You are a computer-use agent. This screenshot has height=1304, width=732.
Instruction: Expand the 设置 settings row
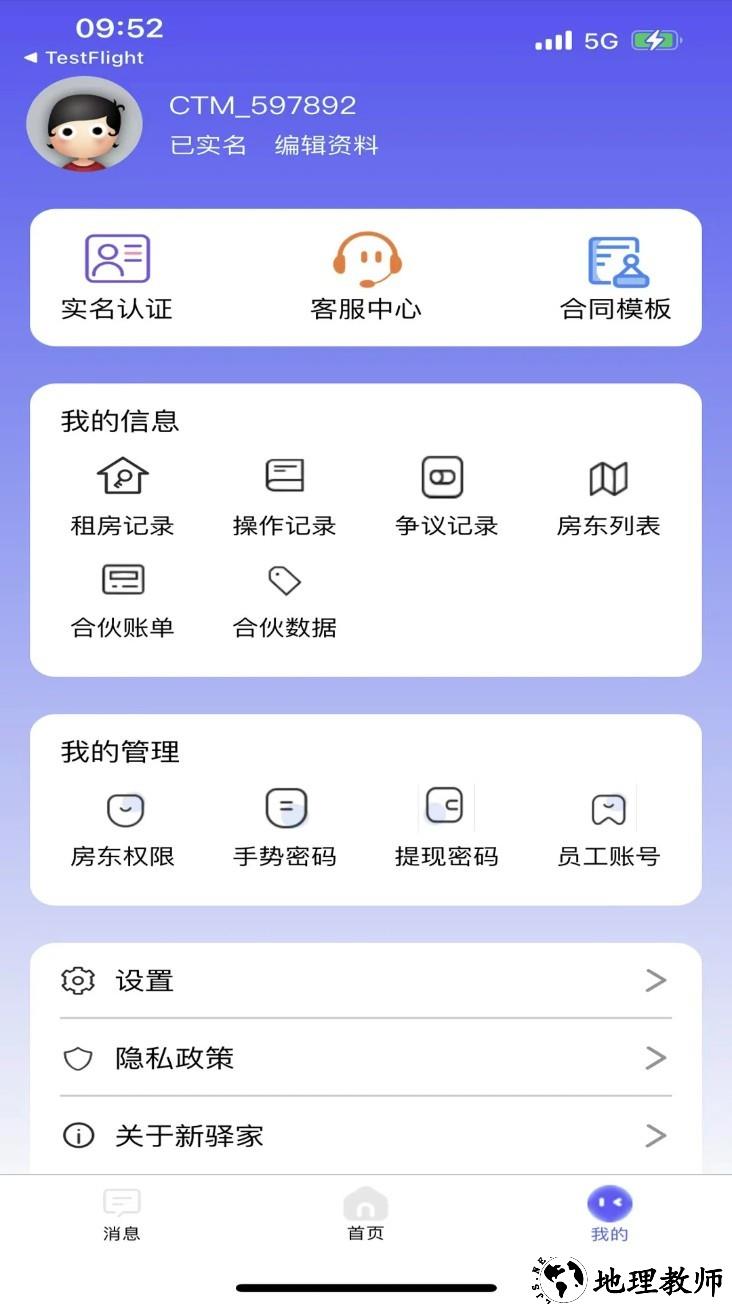[366, 981]
